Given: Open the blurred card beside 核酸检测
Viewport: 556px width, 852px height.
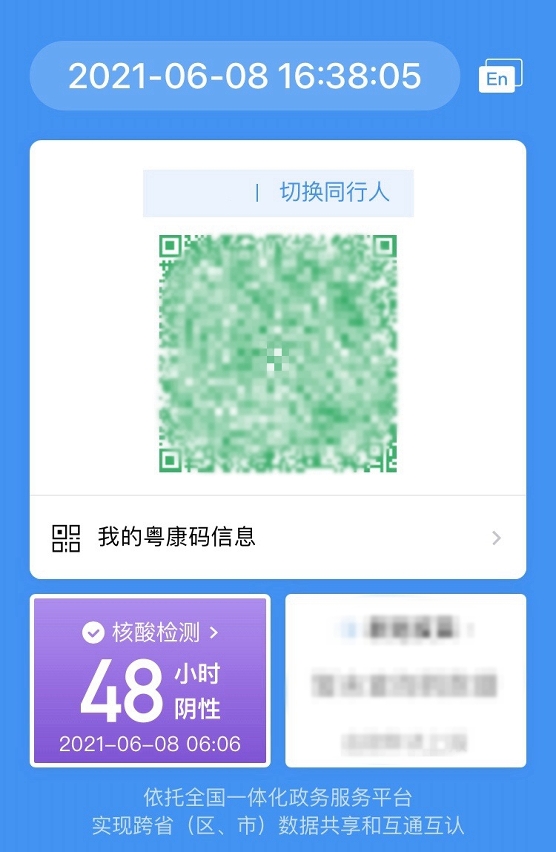Looking at the screenshot, I should (x=405, y=680).
